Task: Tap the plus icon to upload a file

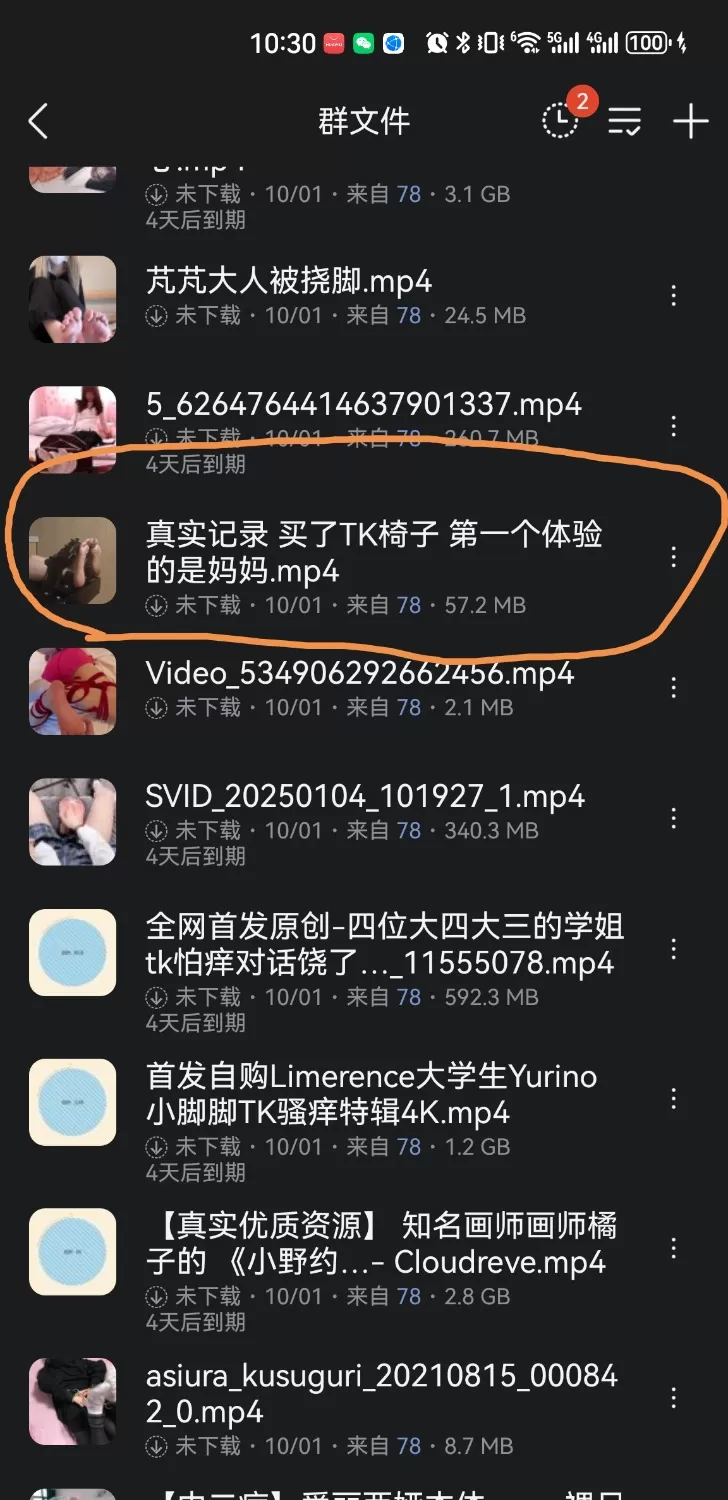Action: coord(689,120)
